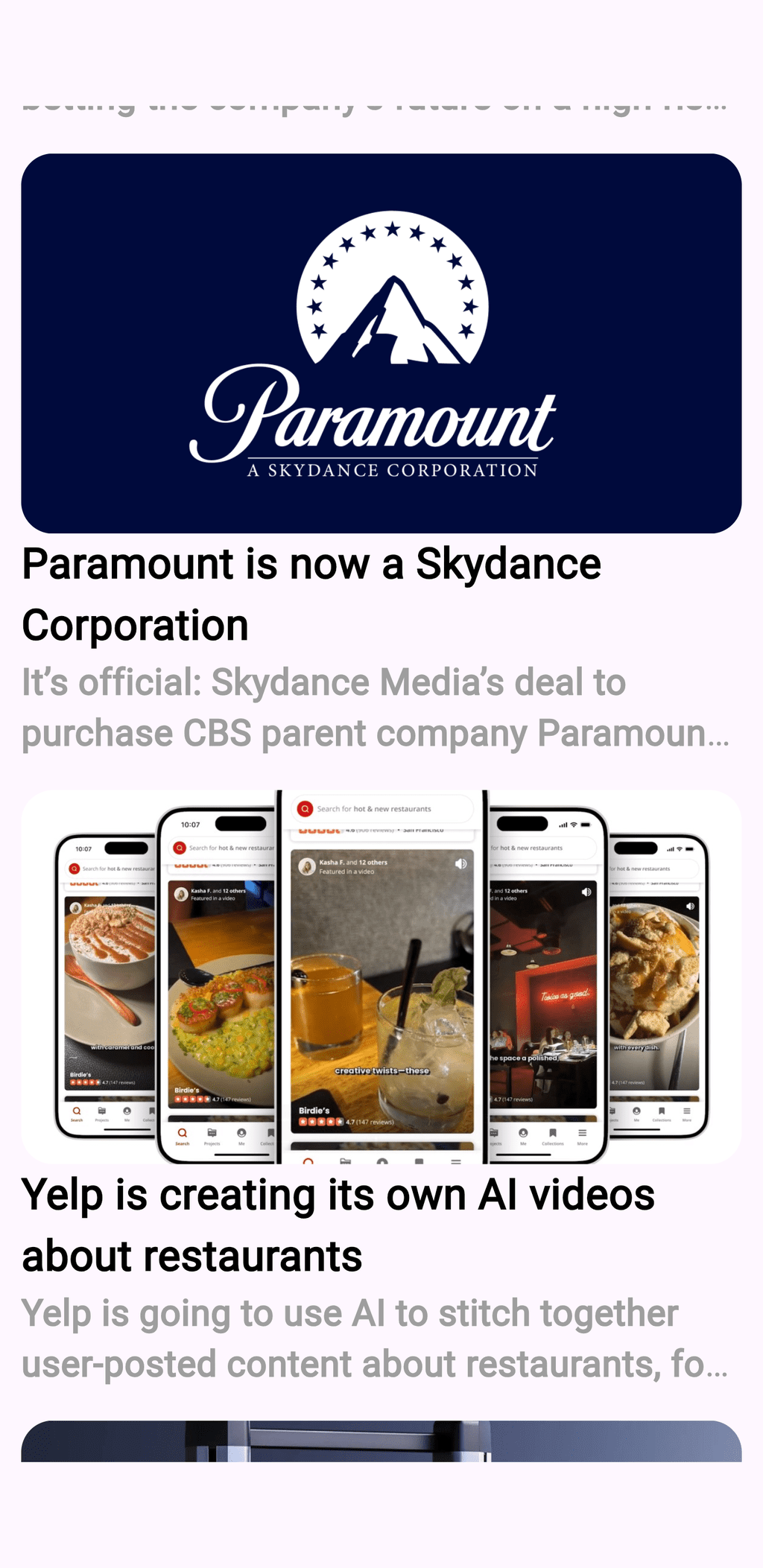Open the Paramount Skydance Corporation article
The image size is (763, 1568).
point(311,594)
